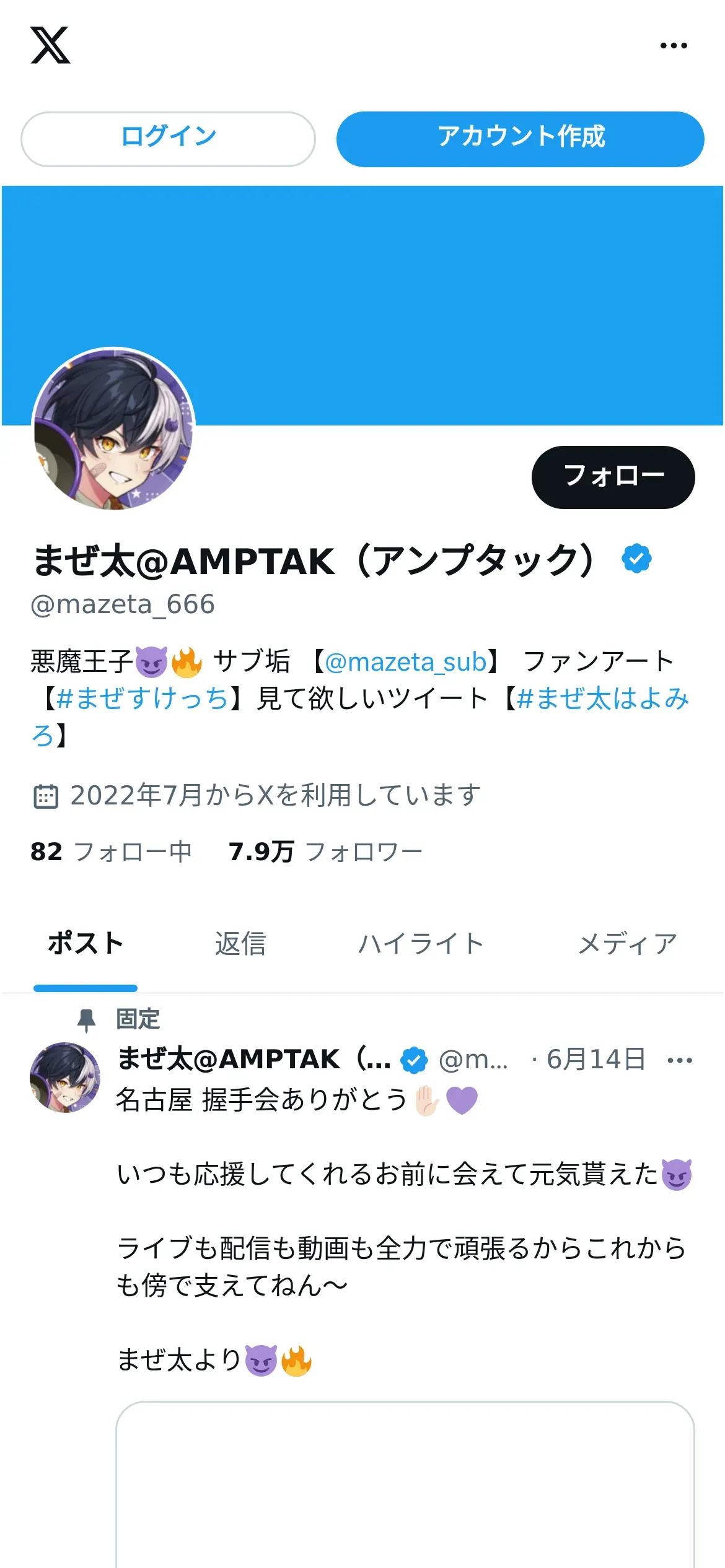
Task: View the 82 フォロー中 list
Action: [x=111, y=852]
